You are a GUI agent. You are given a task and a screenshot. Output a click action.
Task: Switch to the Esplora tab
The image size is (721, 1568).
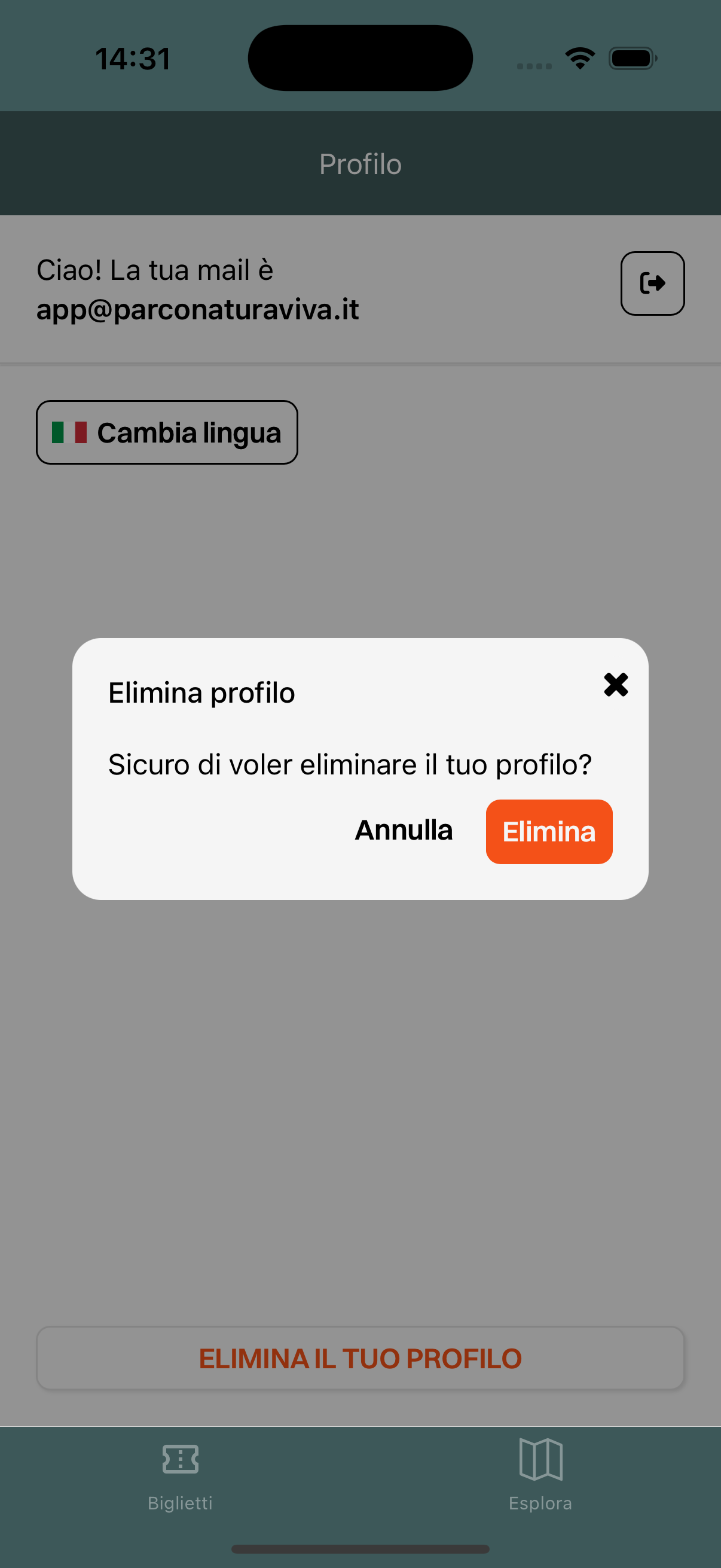[x=540, y=1474]
